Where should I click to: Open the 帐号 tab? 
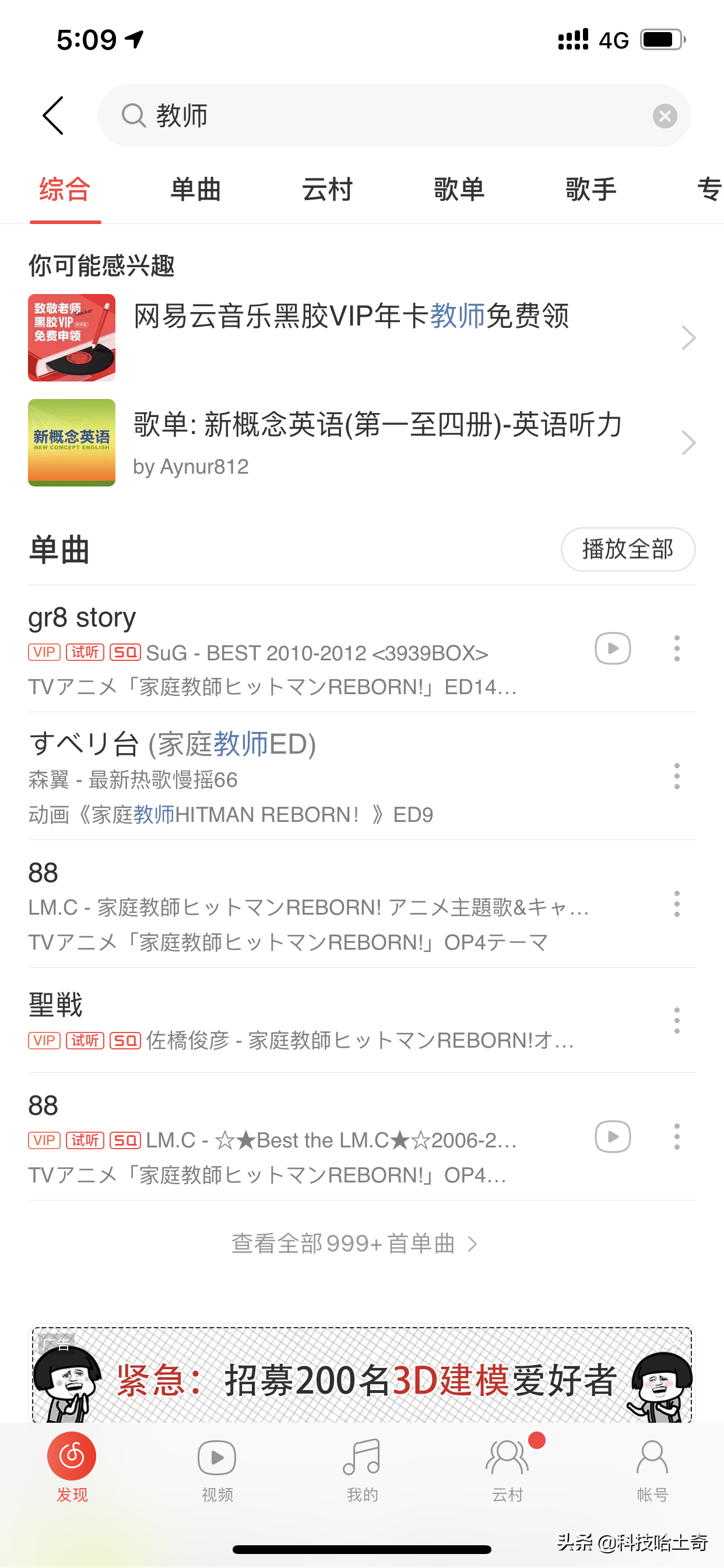(652, 1468)
